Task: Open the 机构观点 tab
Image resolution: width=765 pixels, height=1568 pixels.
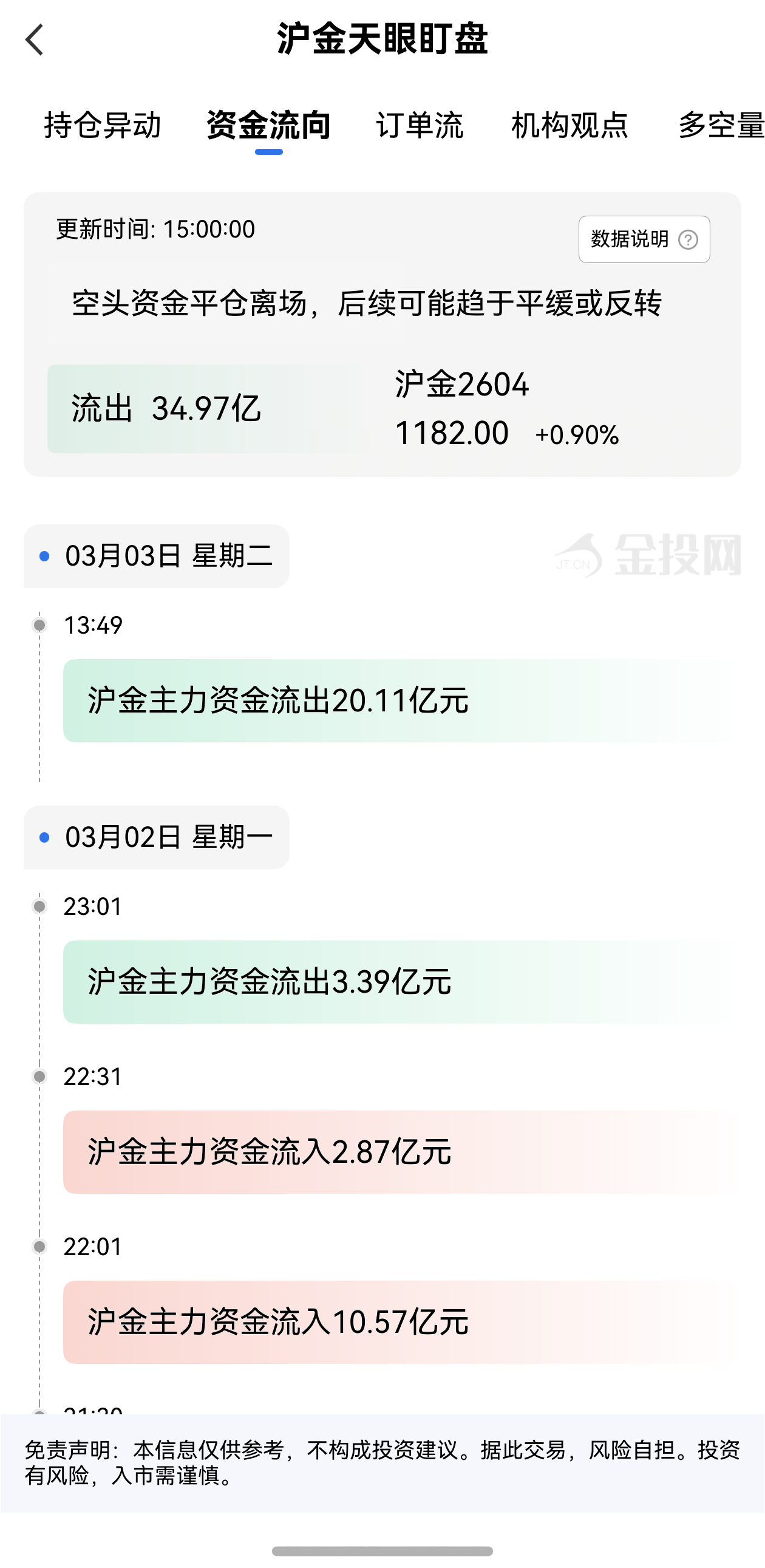Action: pyautogui.click(x=570, y=126)
